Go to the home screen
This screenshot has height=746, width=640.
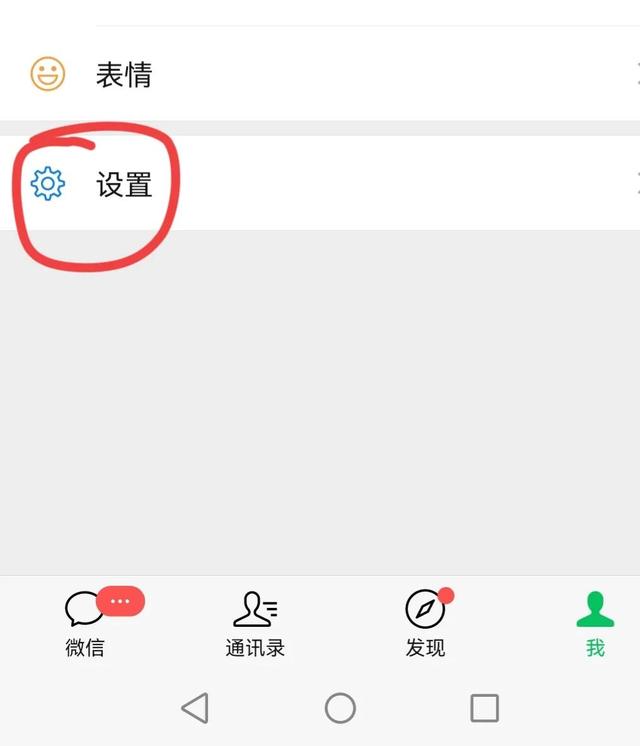click(x=340, y=708)
